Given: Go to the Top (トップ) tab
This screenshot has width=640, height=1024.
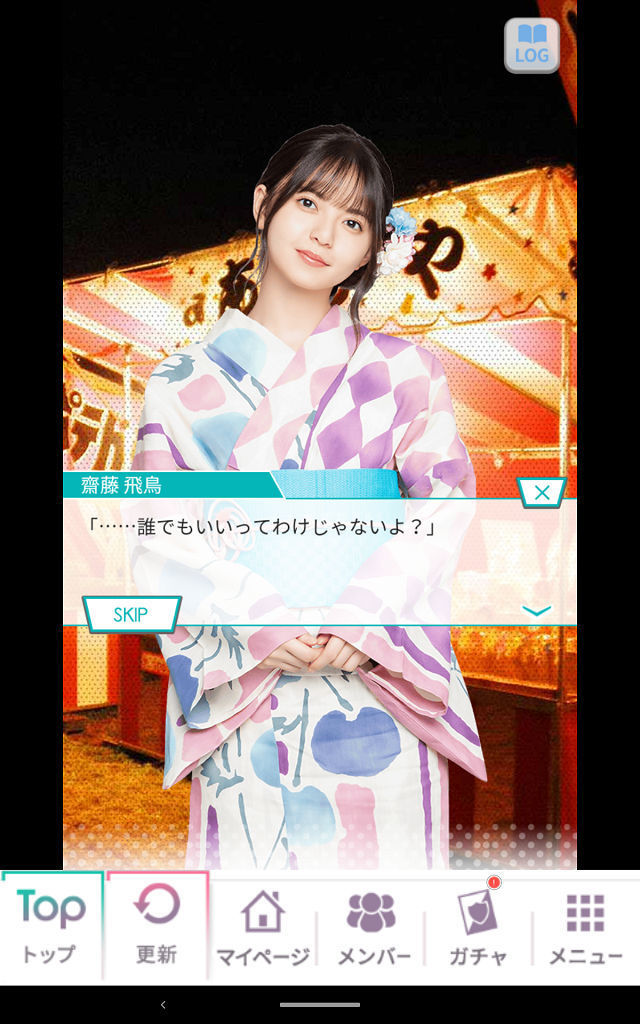Looking at the screenshot, I should [52, 925].
